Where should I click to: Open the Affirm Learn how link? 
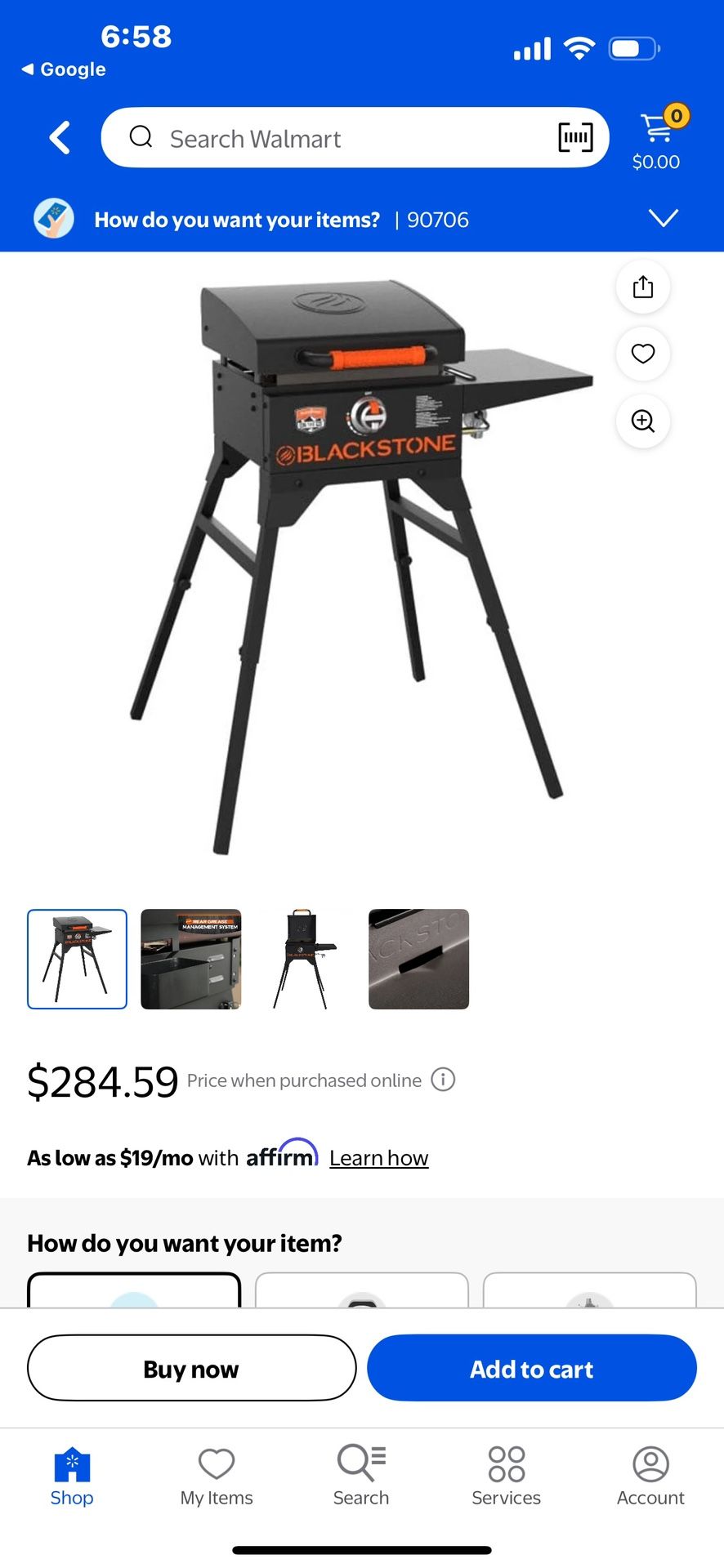coord(378,1158)
